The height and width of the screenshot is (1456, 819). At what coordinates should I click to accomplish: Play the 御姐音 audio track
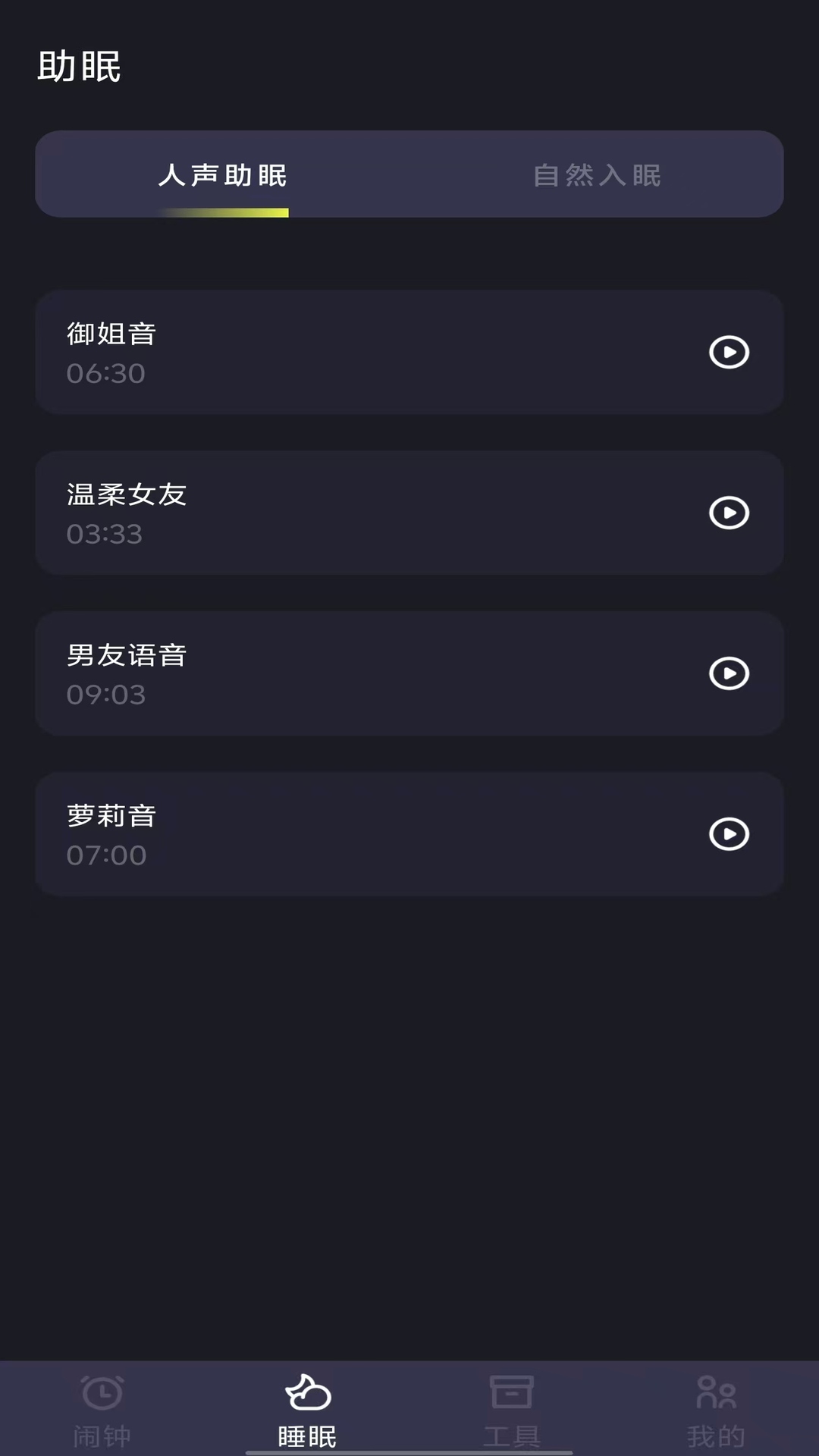(728, 352)
